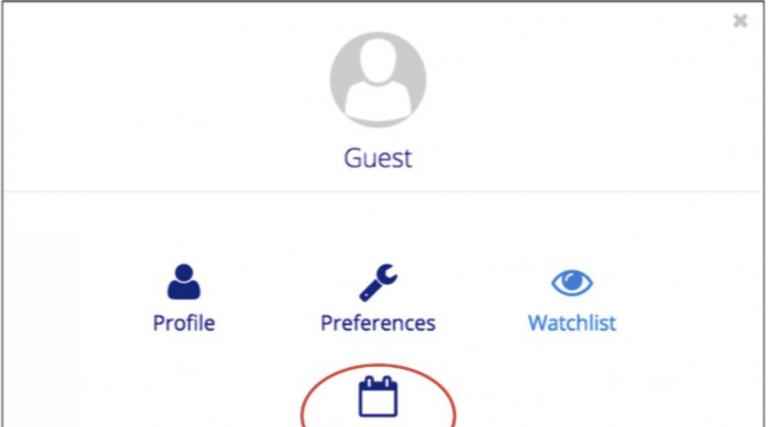Close the Guest dialog
The width and height of the screenshot is (768, 427).
coord(740,21)
